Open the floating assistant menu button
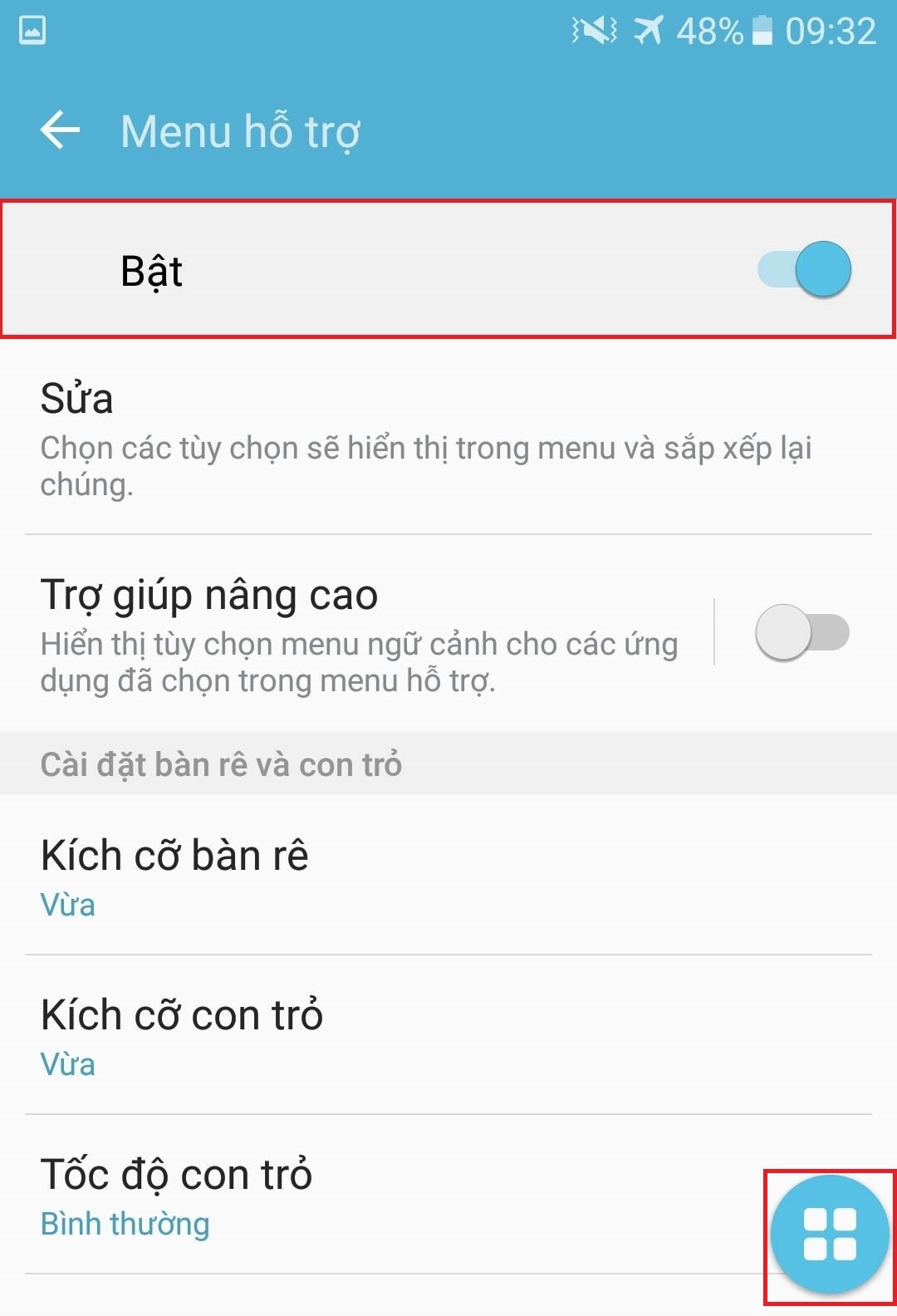Screen dimensions: 897x1316 click(829, 1233)
